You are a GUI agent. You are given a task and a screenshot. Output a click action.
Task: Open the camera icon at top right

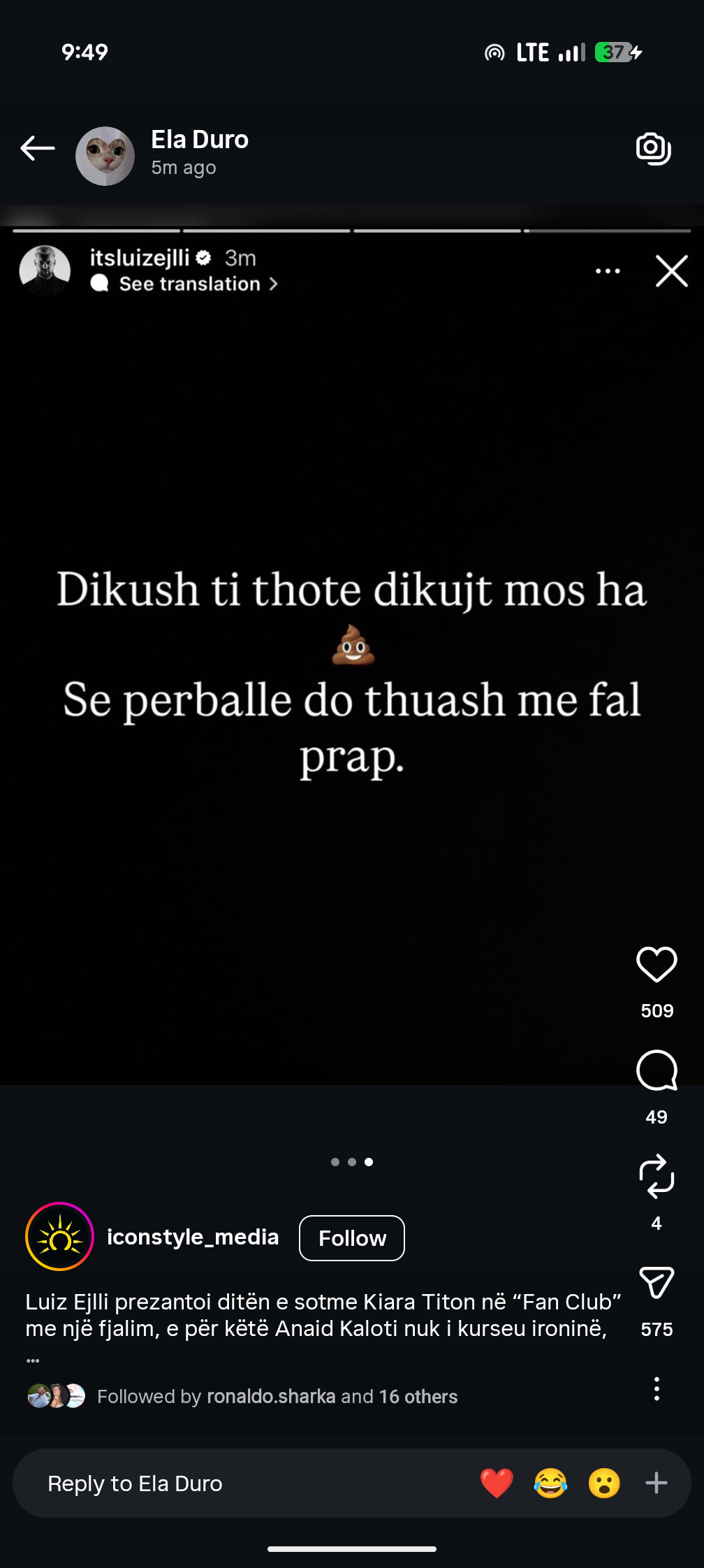[x=653, y=149]
